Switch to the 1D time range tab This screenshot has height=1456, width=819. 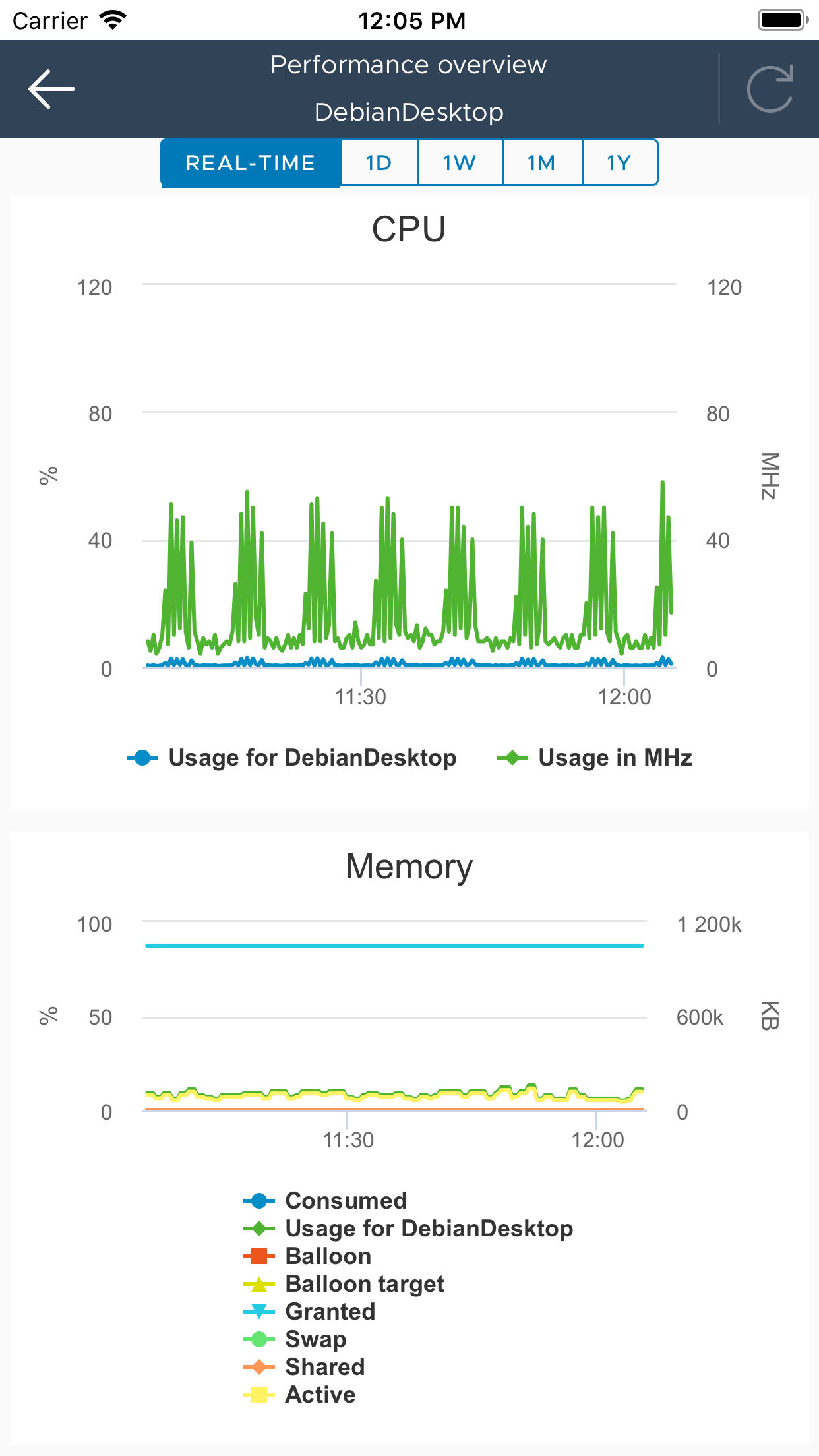(380, 162)
